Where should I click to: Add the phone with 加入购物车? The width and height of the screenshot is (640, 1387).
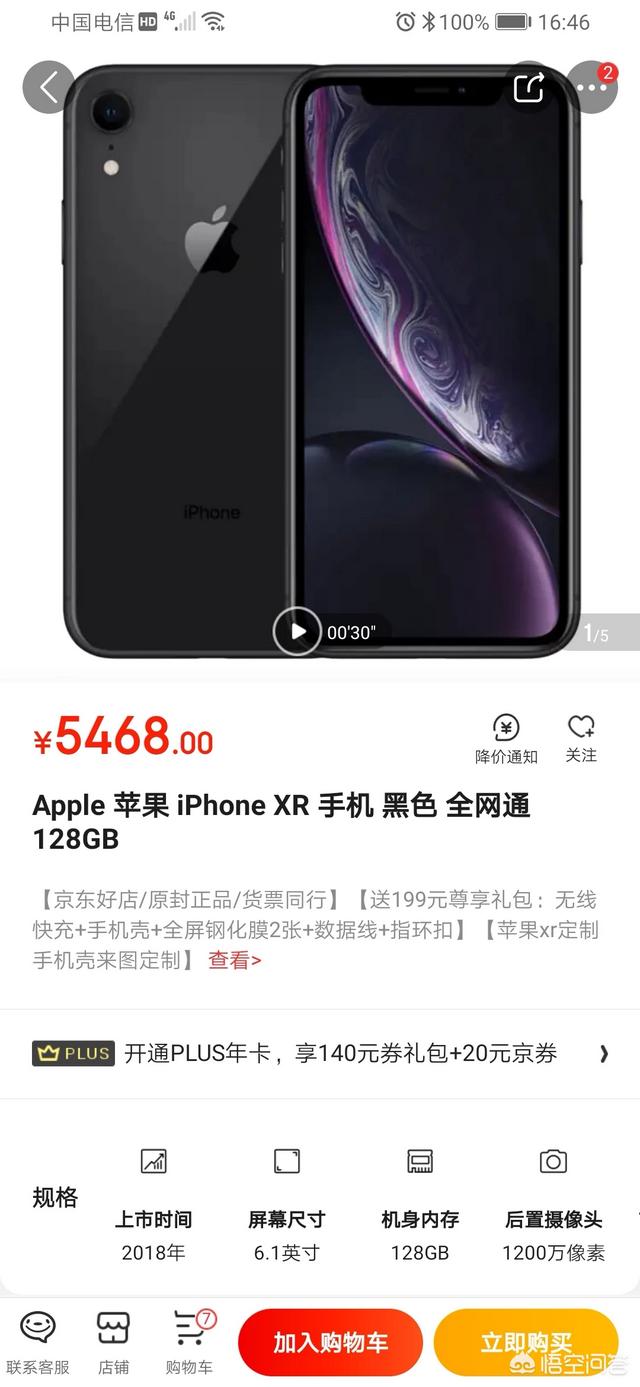click(330, 1342)
